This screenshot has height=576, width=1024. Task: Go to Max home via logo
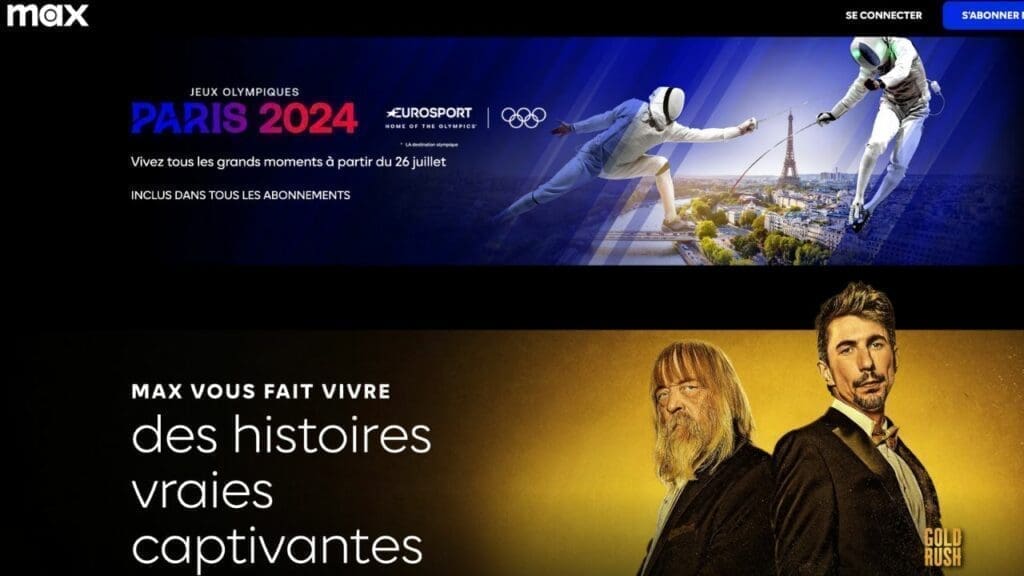[x=47, y=15]
